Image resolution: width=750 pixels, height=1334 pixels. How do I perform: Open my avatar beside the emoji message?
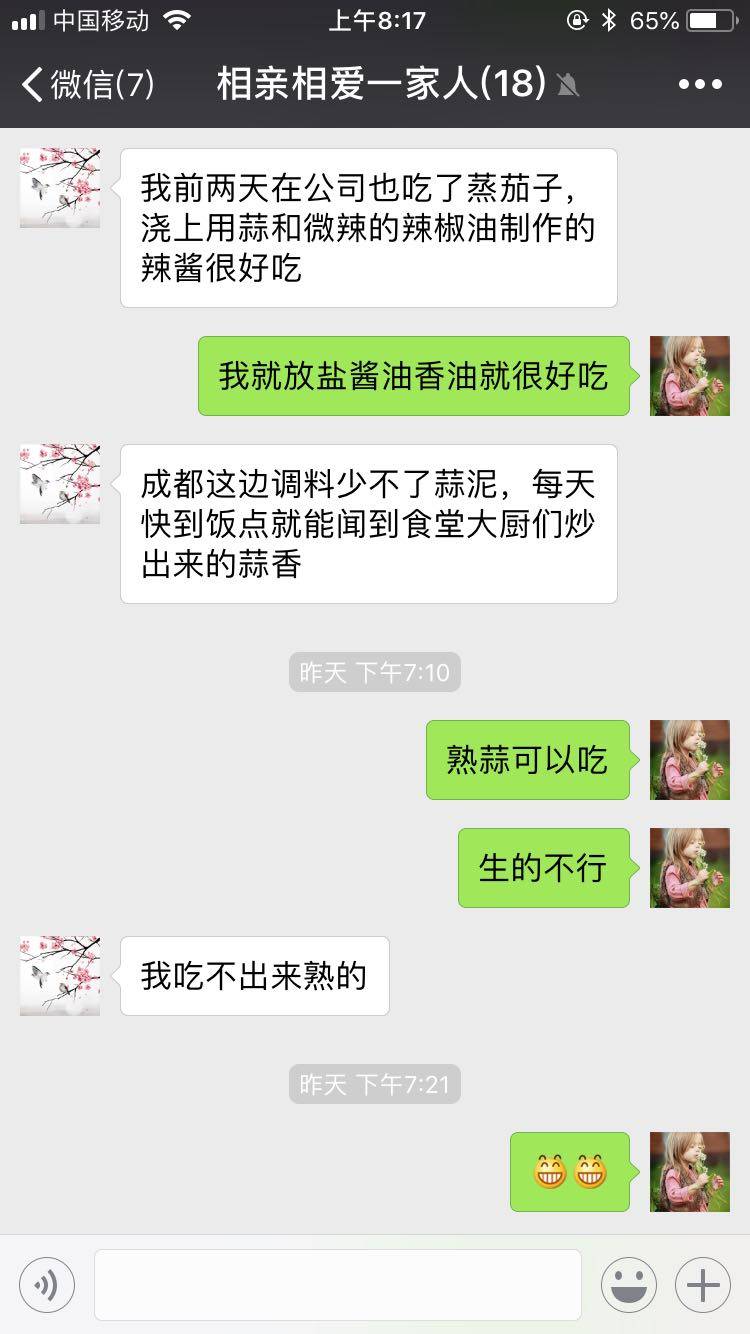coord(690,1172)
